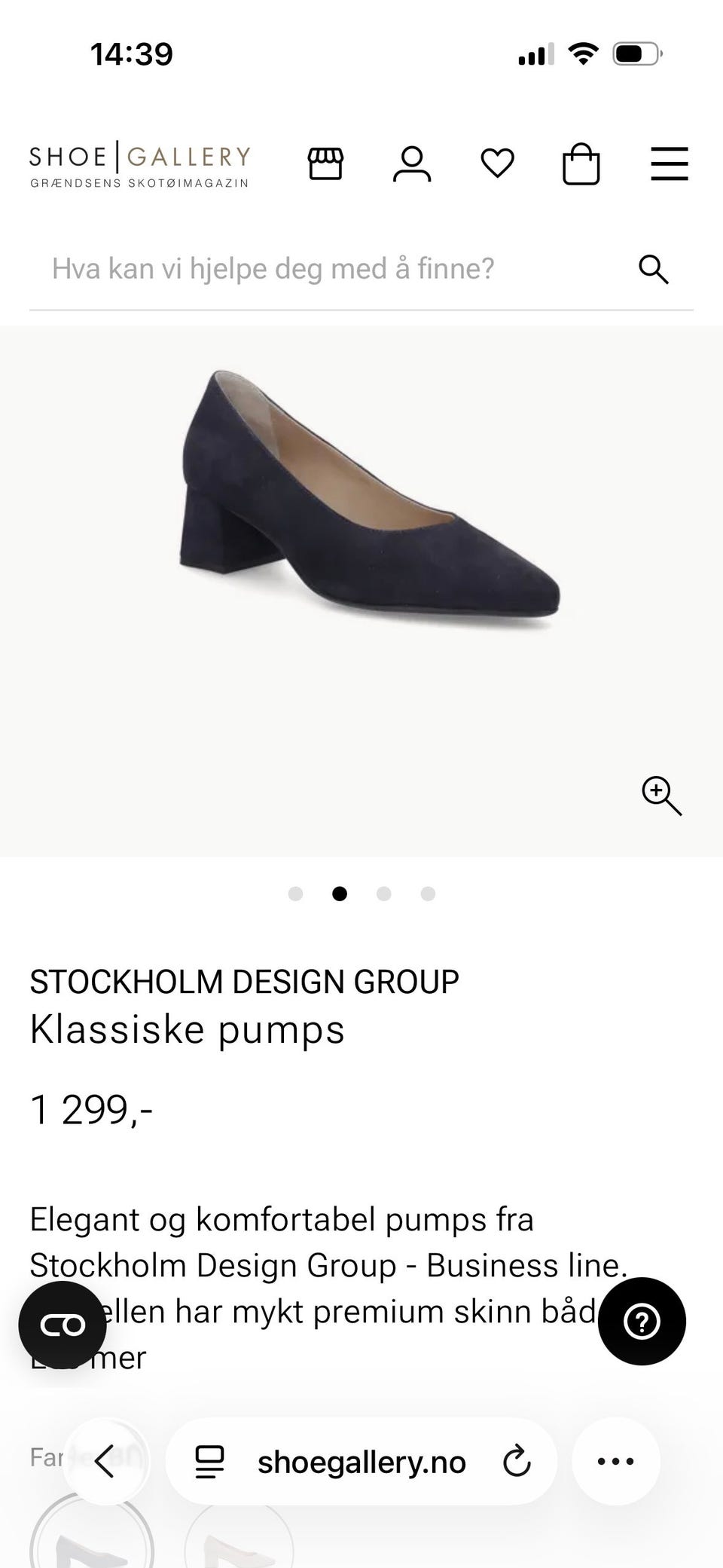Screen dimensions: 723x1568
Task: Open the page tools icon beside the URL
Action: (x=209, y=1462)
